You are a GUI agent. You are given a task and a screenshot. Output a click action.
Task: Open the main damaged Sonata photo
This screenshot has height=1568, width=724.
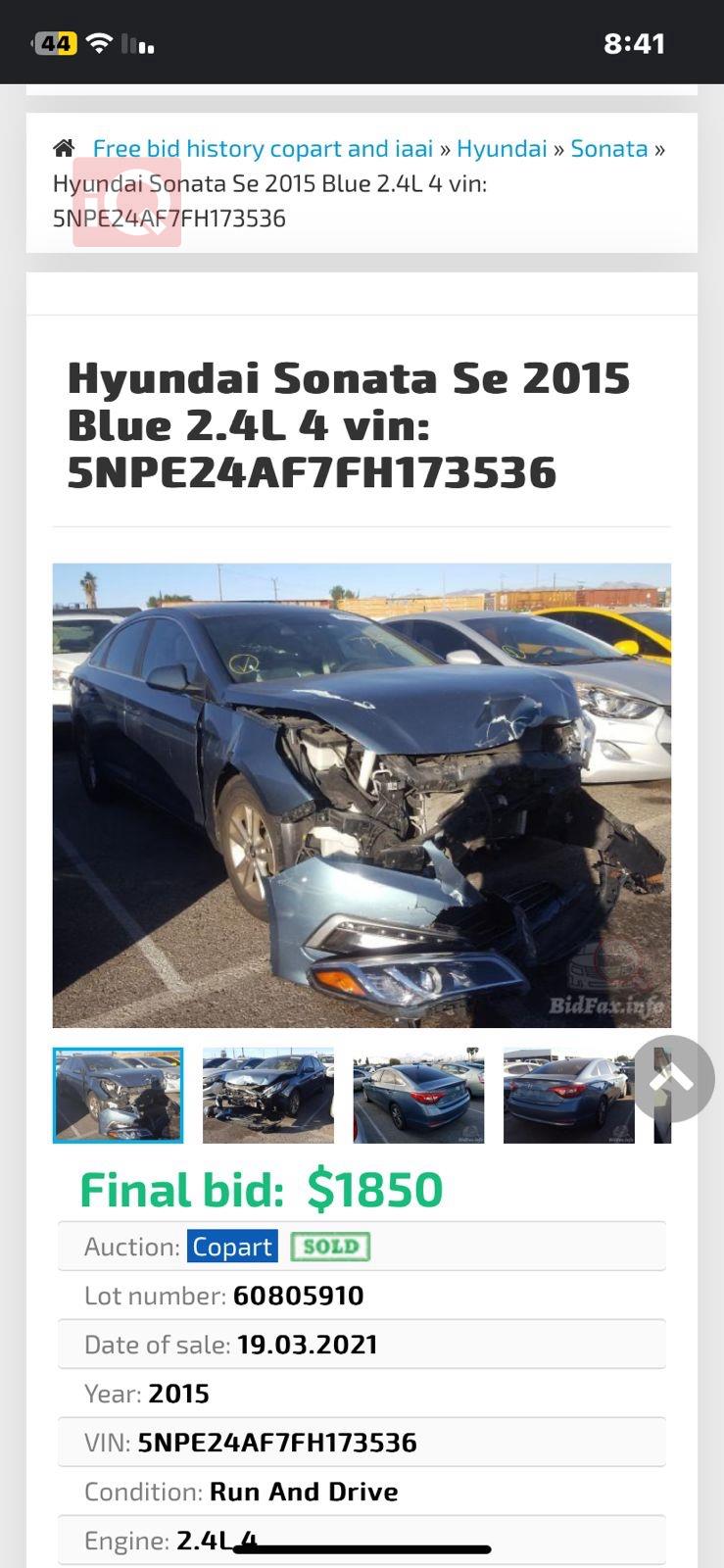362,795
